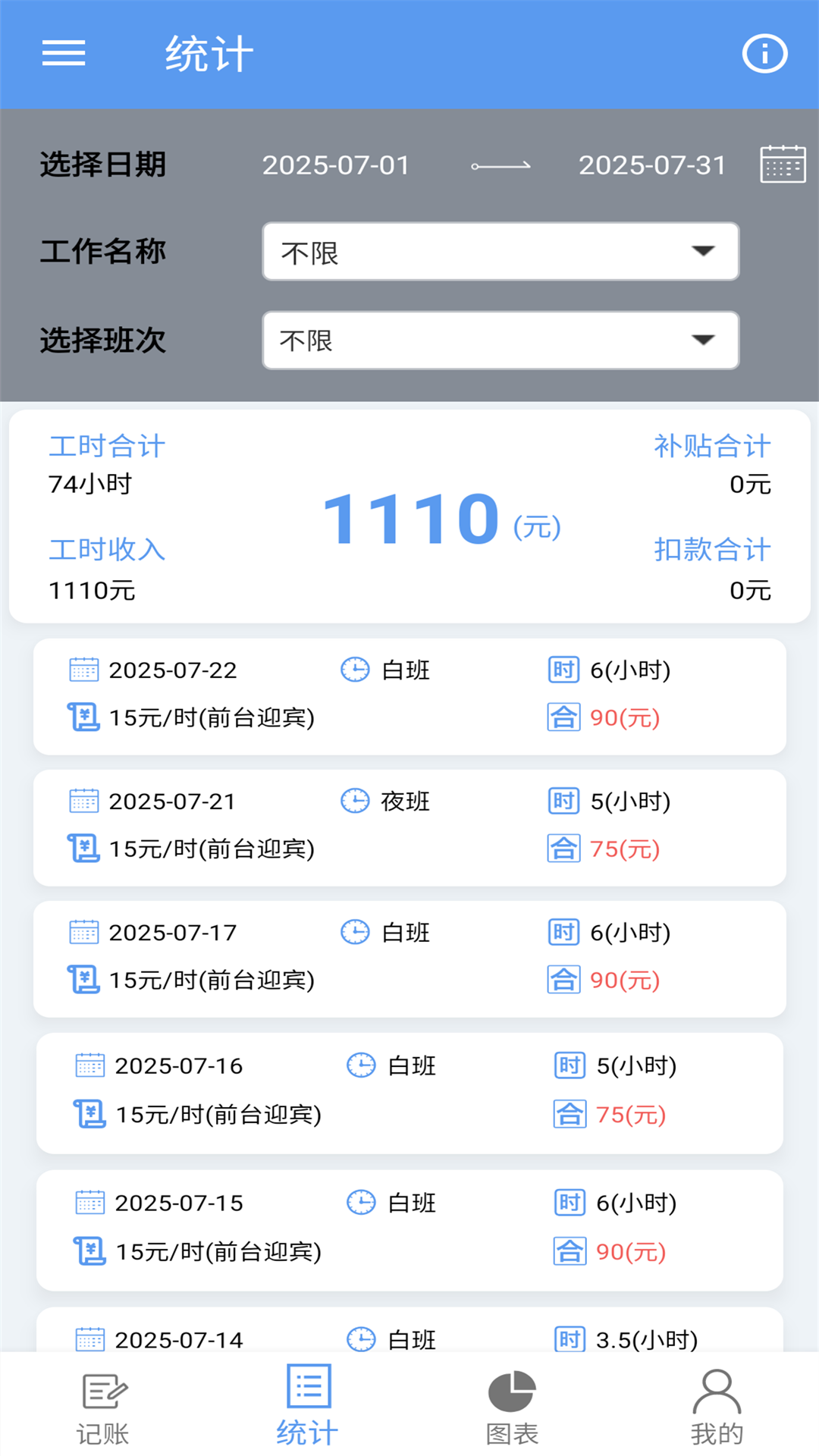
Task: Open the 工作名称 dropdown showing 不限
Action: tap(500, 253)
